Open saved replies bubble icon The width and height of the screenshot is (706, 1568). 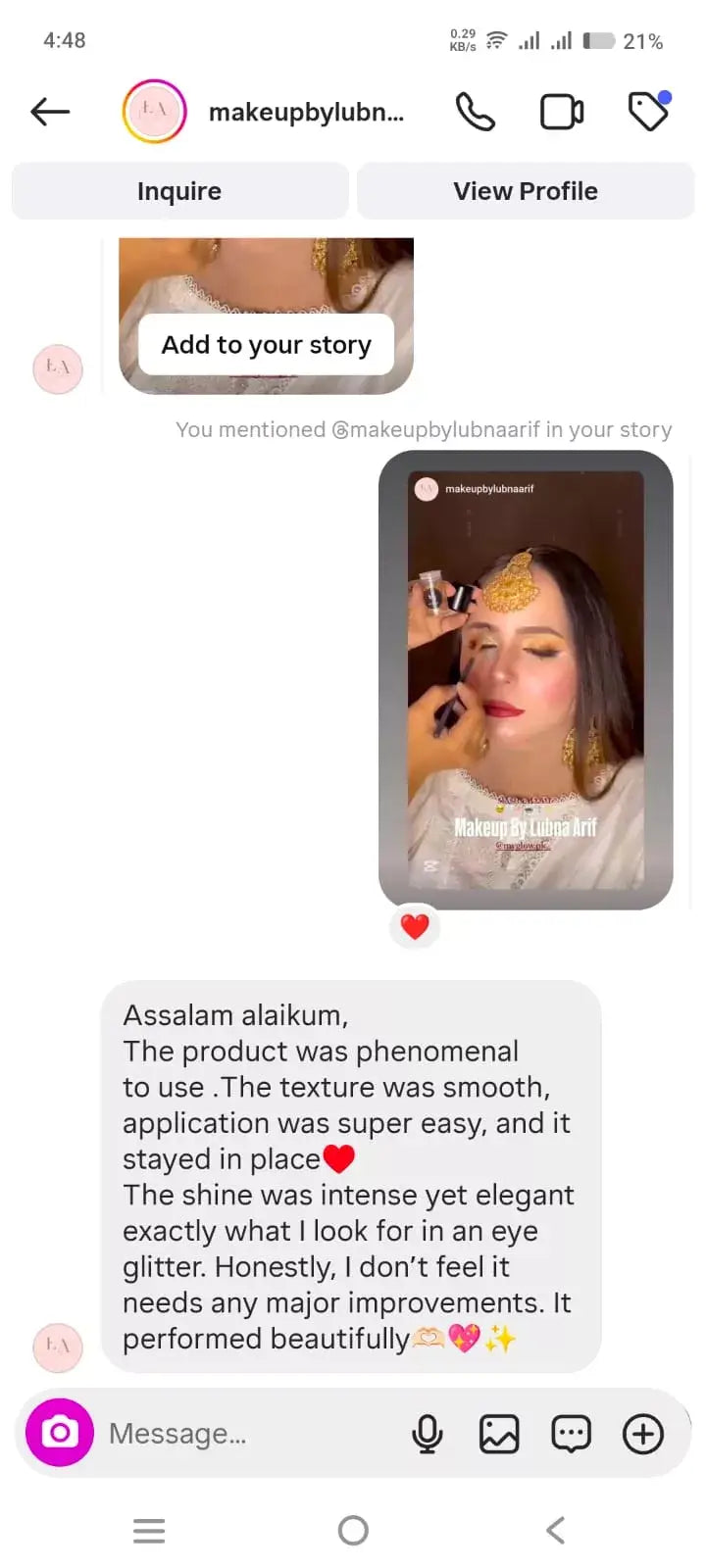[x=571, y=1434]
